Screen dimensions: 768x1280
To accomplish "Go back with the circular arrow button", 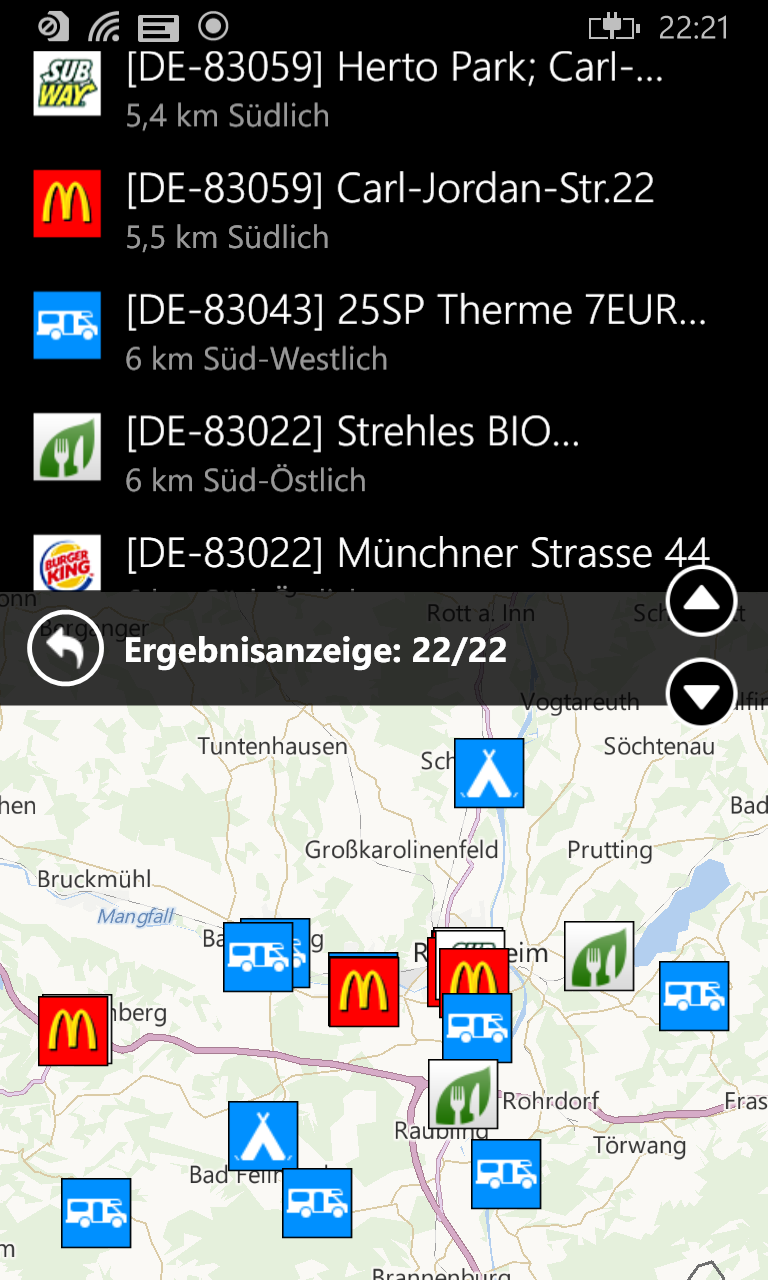I will click(x=66, y=648).
